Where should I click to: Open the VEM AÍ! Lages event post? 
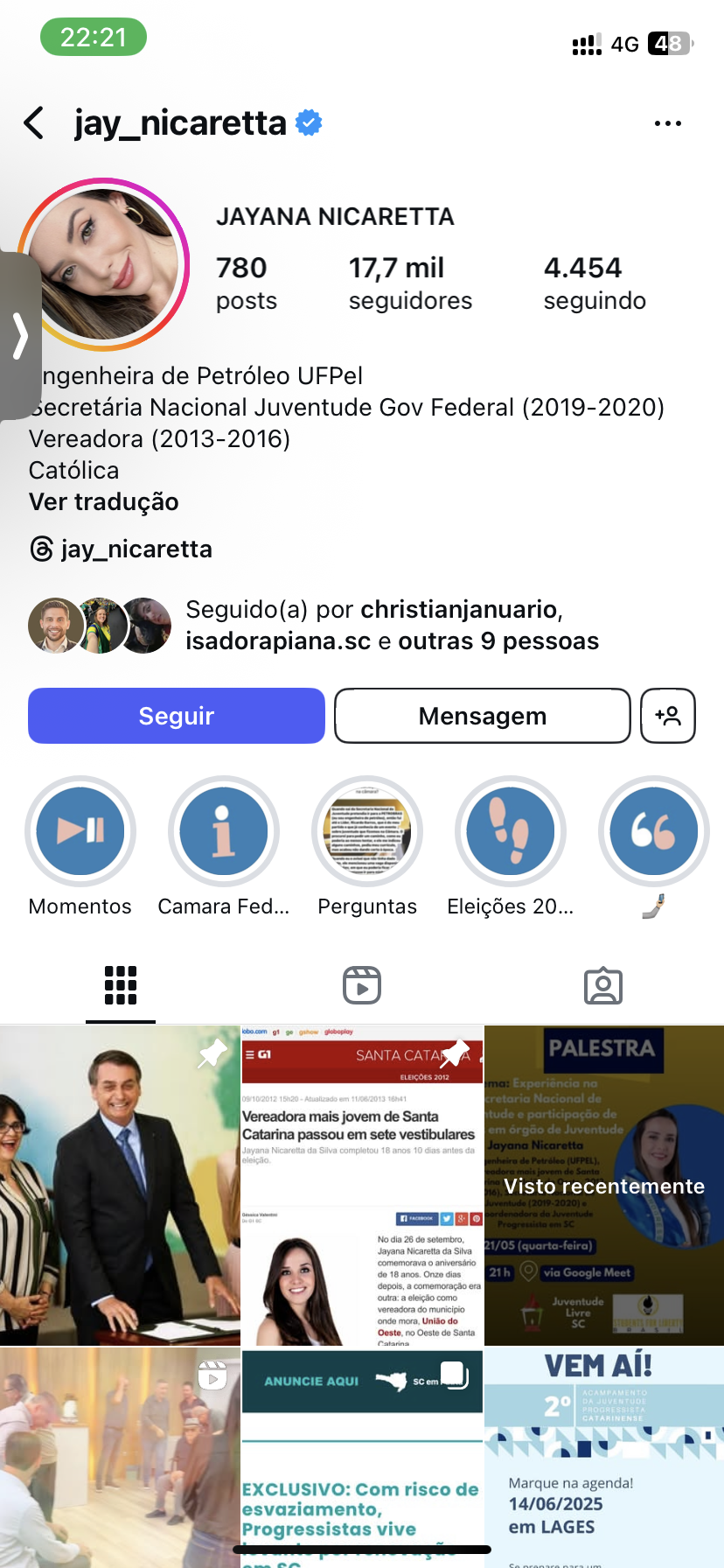click(604, 1457)
